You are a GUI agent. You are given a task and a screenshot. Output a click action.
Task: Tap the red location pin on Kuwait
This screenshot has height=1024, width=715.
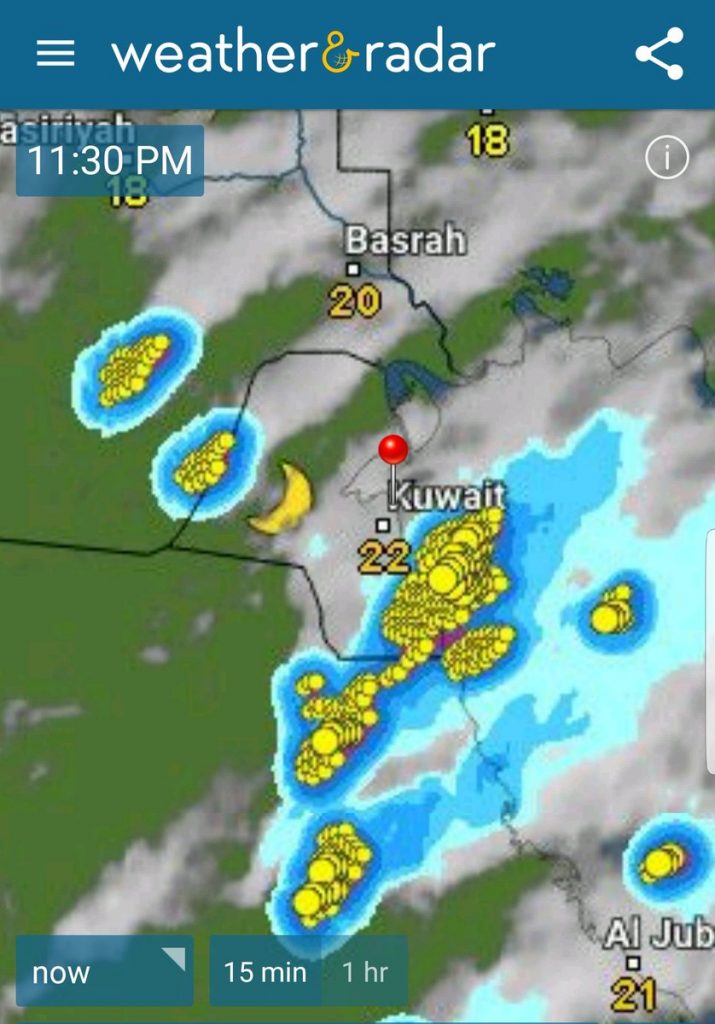tap(394, 452)
